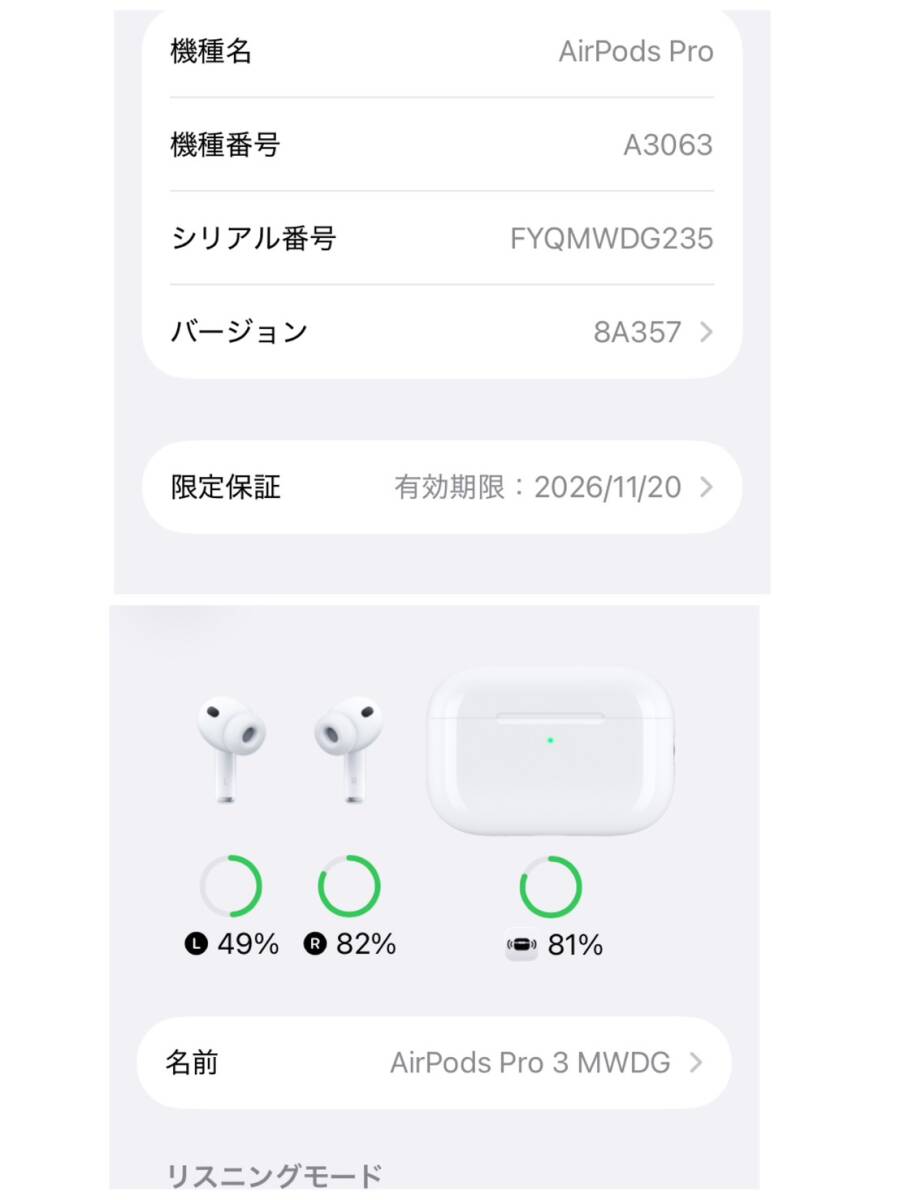The width and height of the screenshot is (900, 1200).
Task: Select the R battery badge icon
Action: 315,942
